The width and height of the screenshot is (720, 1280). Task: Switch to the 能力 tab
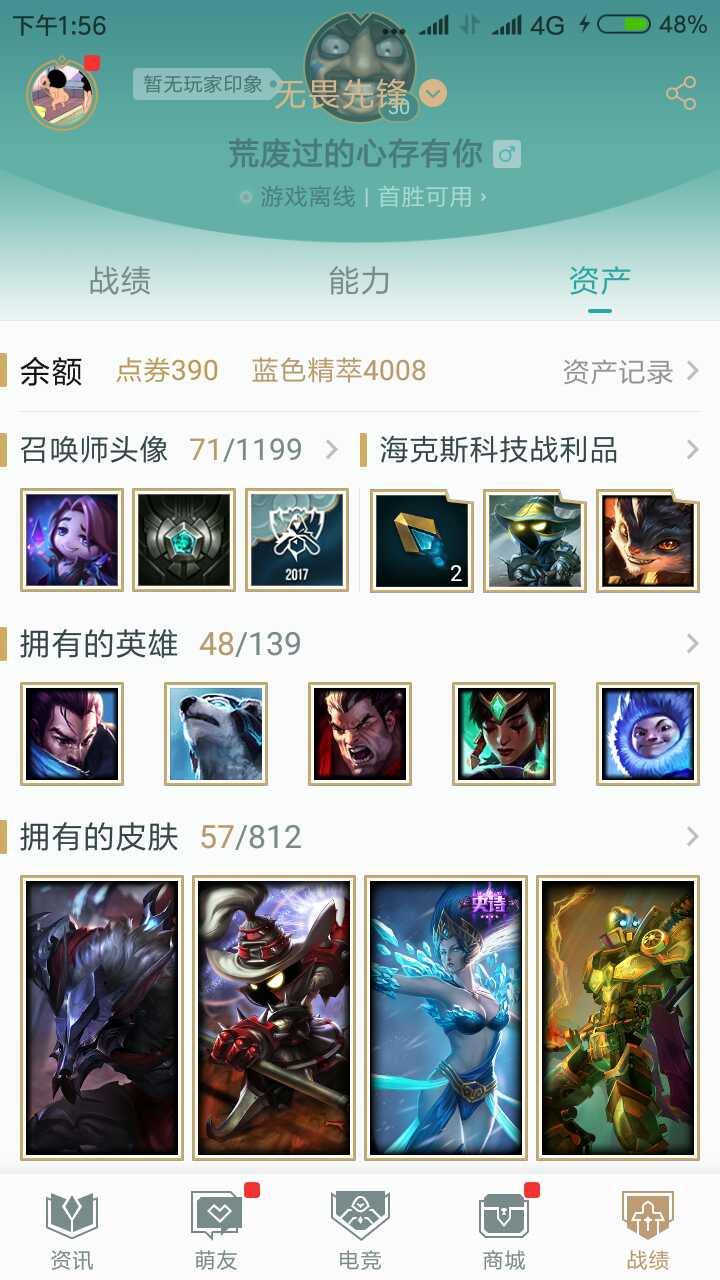coord(359,281)
